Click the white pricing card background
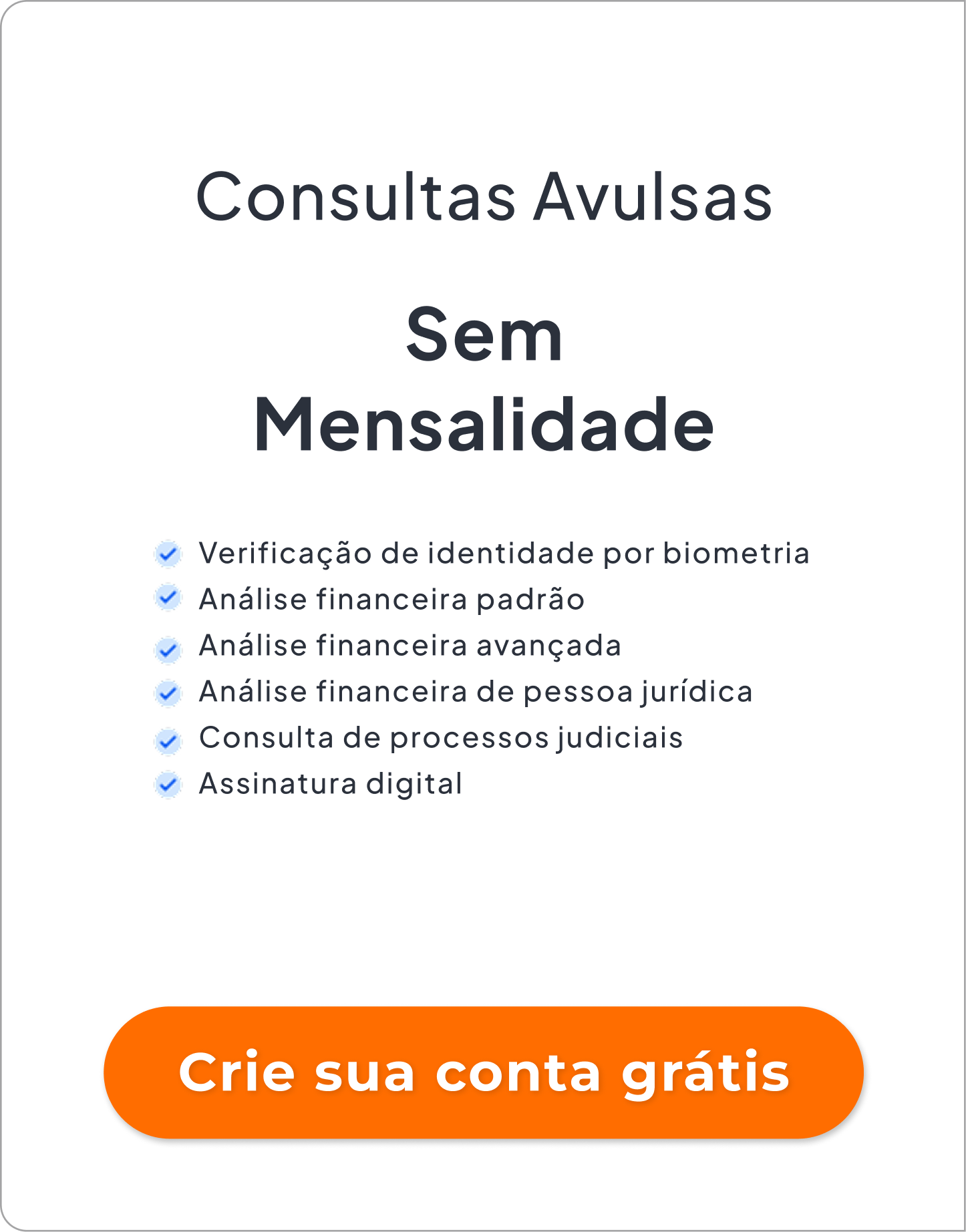Image resolution: width=966 pixels, height=1232 pixels. pyautogui.click(x=483, y=921)
